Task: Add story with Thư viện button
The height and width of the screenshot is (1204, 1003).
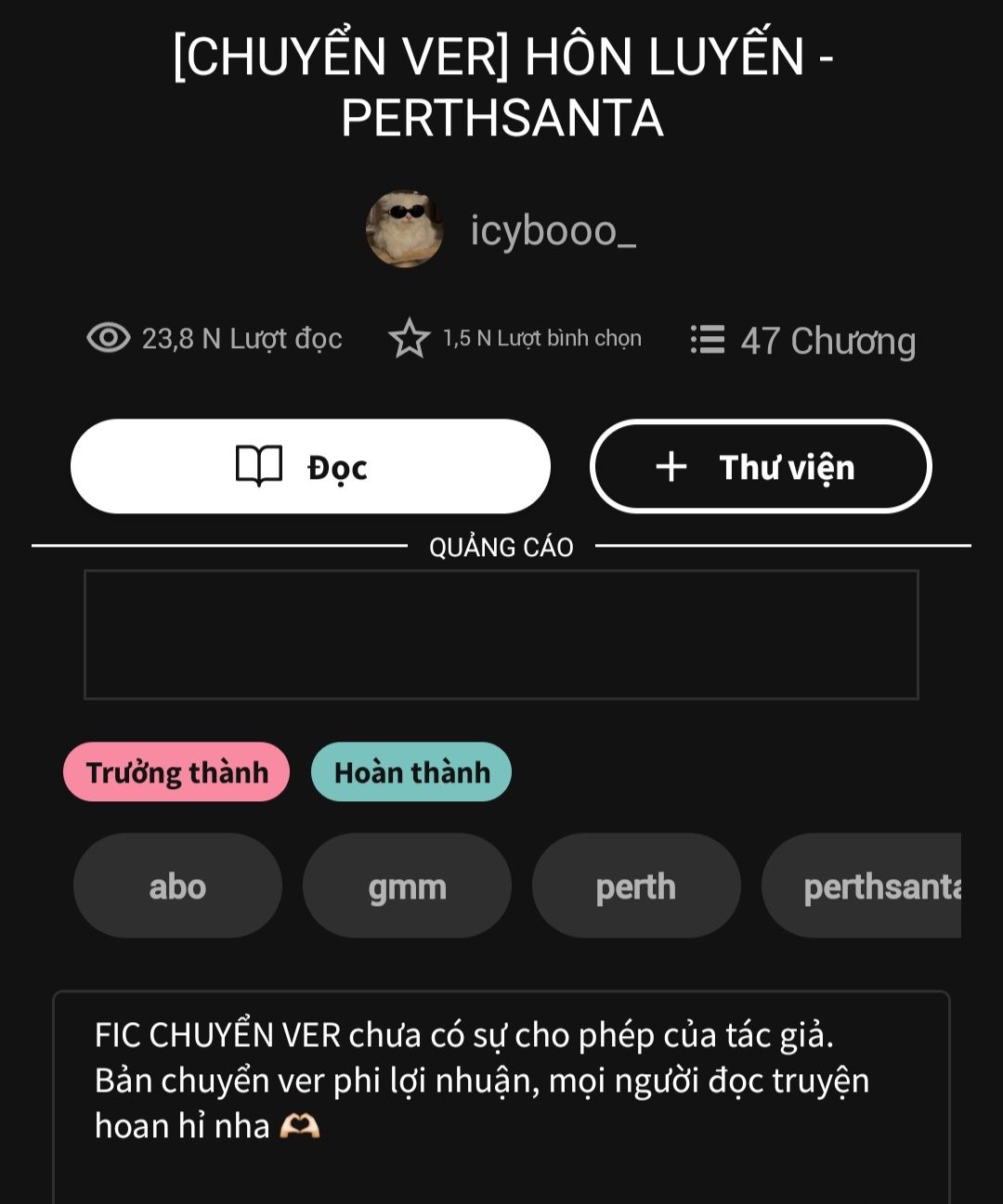Action: (x=761, y=466)
